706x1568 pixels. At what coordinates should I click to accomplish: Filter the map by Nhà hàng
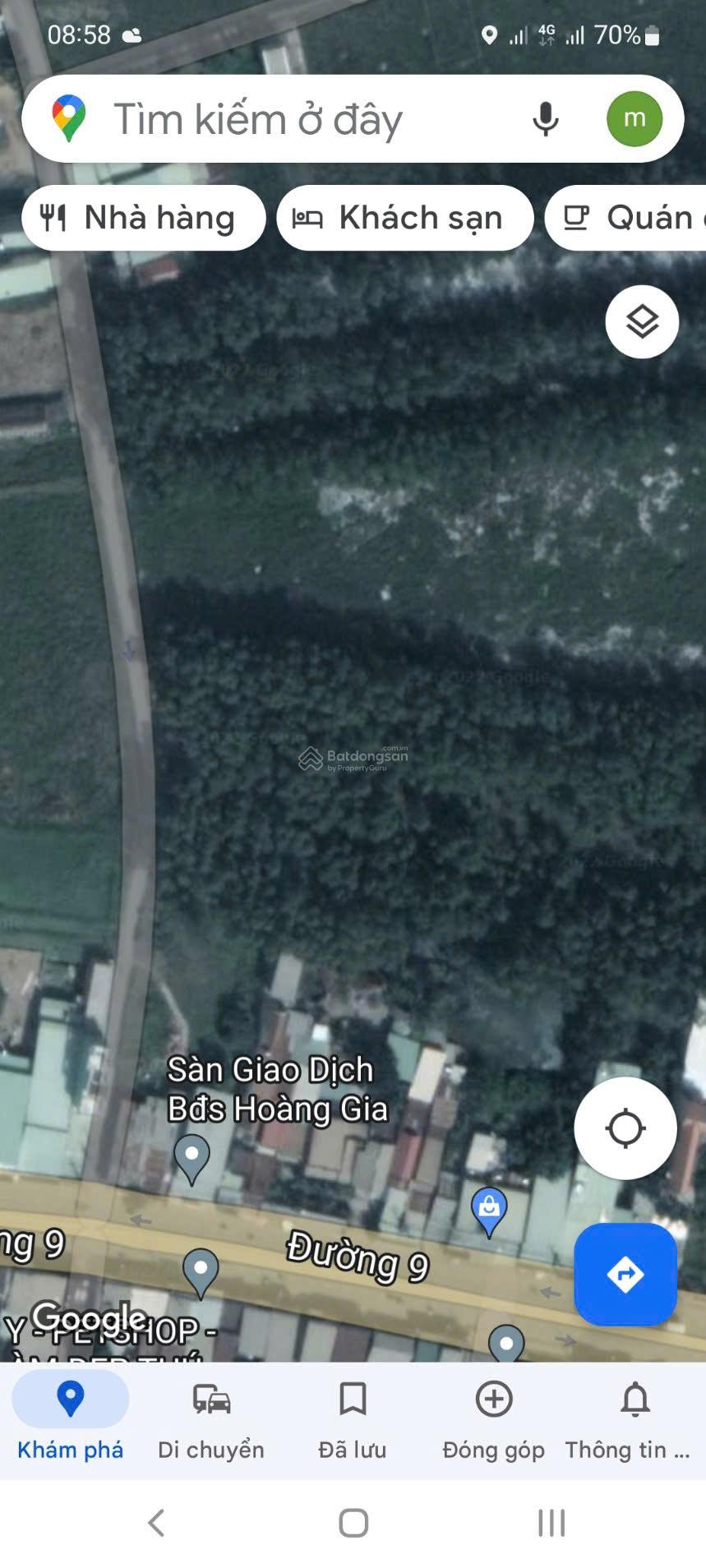(x=144, y=218)
